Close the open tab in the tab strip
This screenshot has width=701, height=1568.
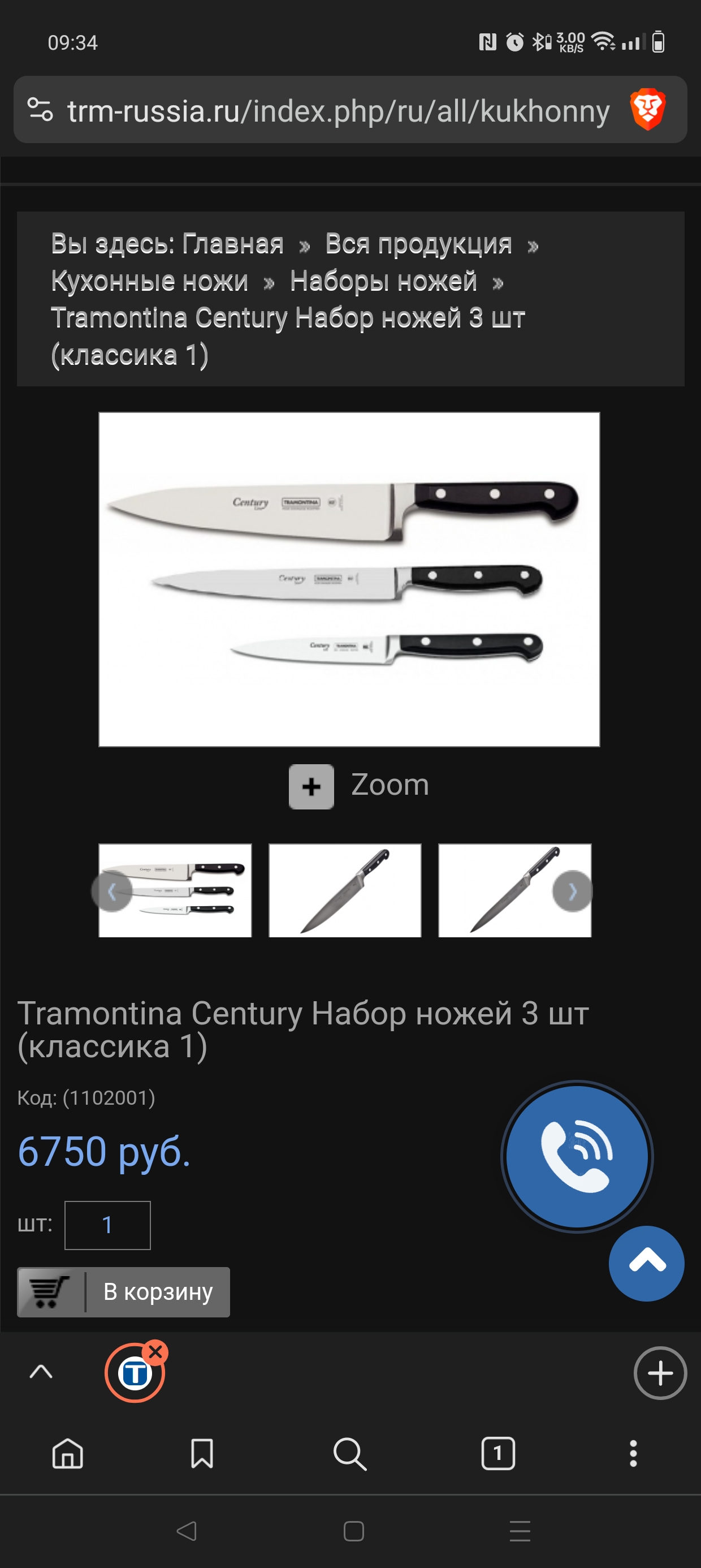(x=156, y=1352)
